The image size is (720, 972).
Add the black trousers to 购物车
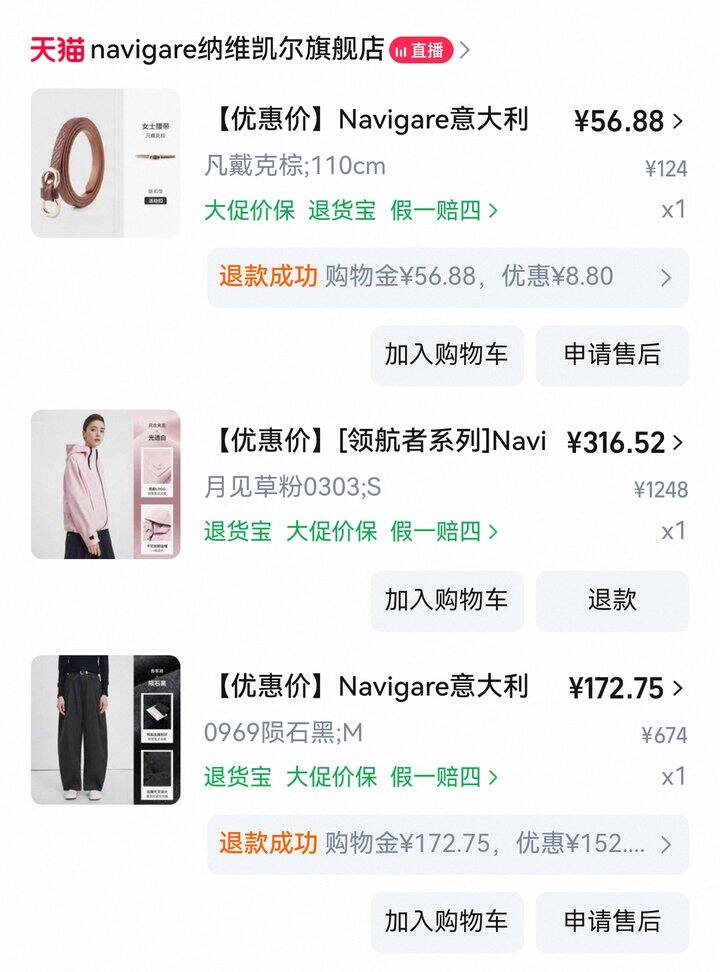click(447, 922)
